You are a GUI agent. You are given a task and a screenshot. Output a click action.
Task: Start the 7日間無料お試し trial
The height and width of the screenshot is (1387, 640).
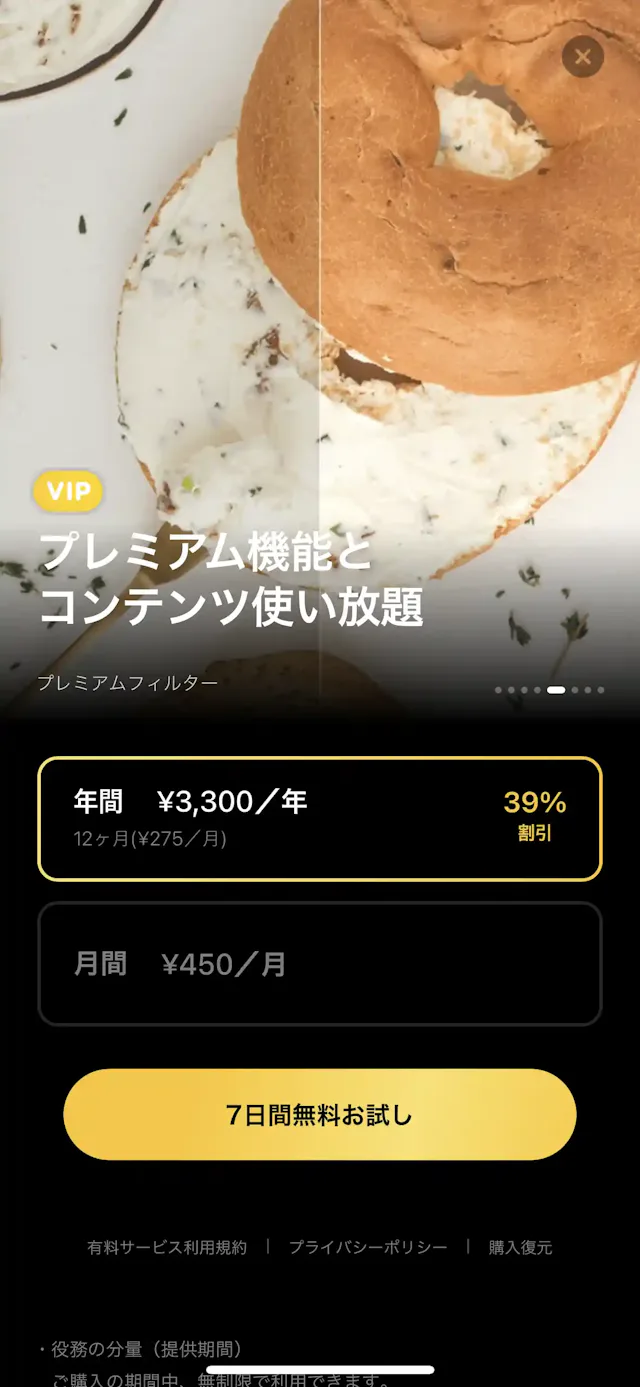click(x=319, y=1114)
